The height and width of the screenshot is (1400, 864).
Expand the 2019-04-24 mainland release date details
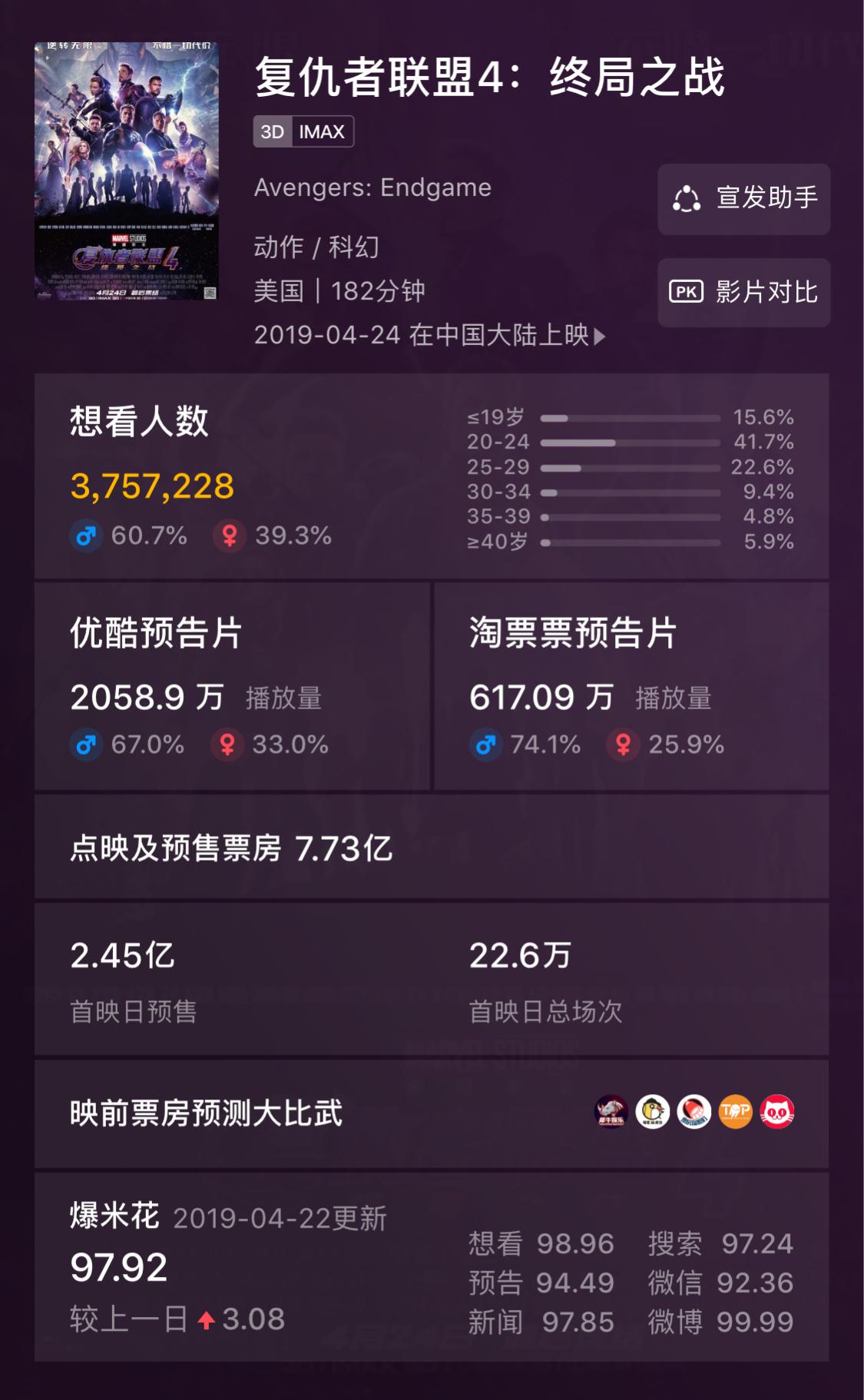(430, 335)
